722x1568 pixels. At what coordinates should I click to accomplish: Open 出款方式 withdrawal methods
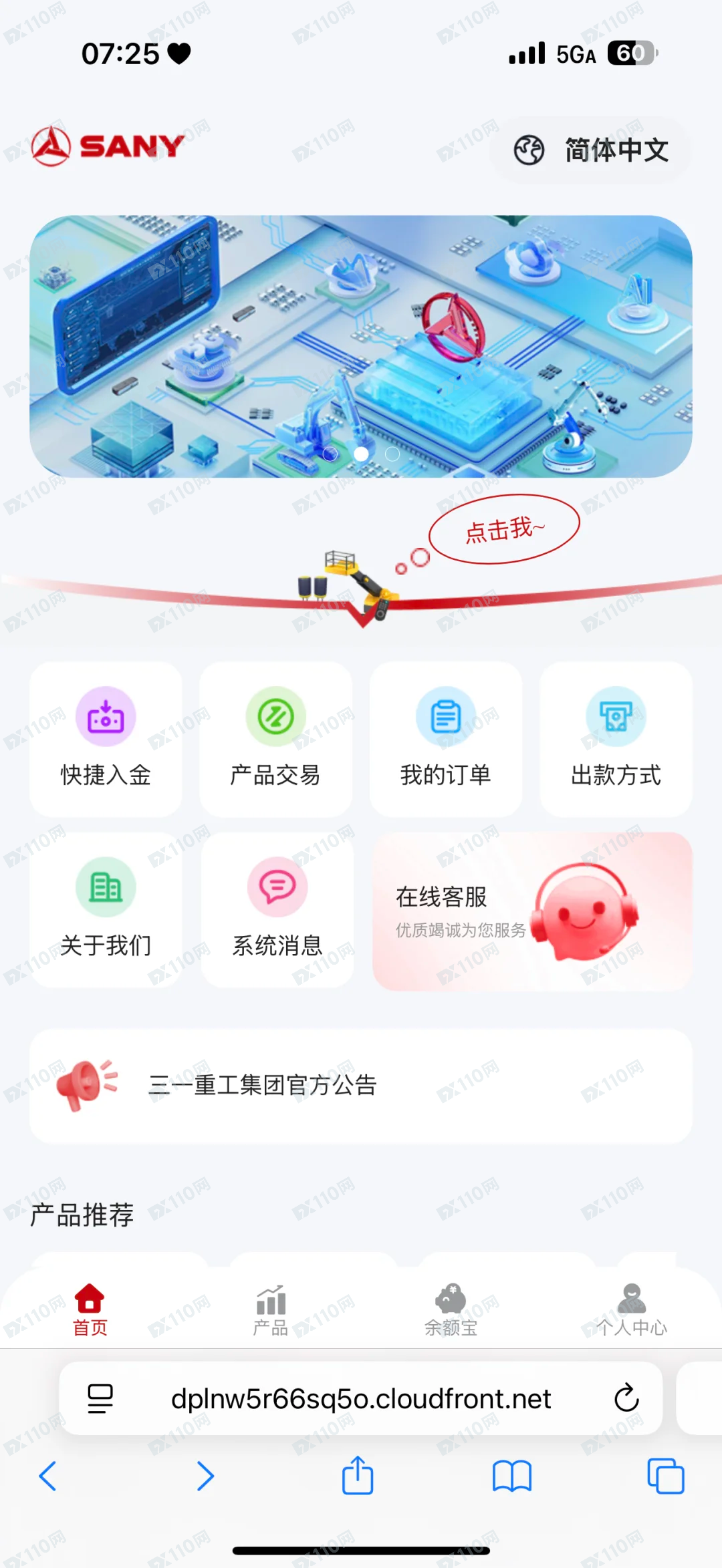[x=616, y=739]
